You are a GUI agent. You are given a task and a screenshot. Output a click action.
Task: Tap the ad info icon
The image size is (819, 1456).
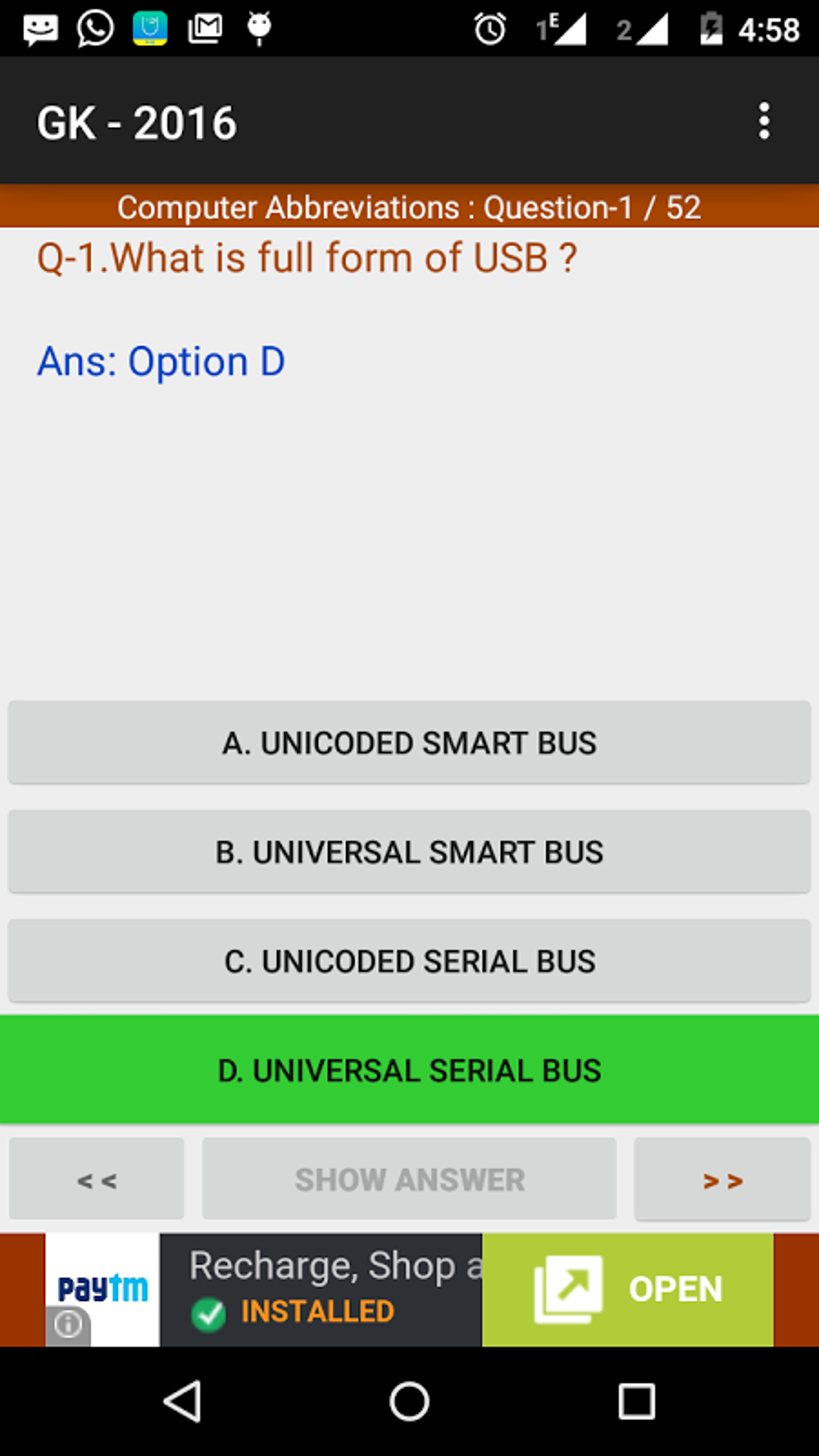67,1324
